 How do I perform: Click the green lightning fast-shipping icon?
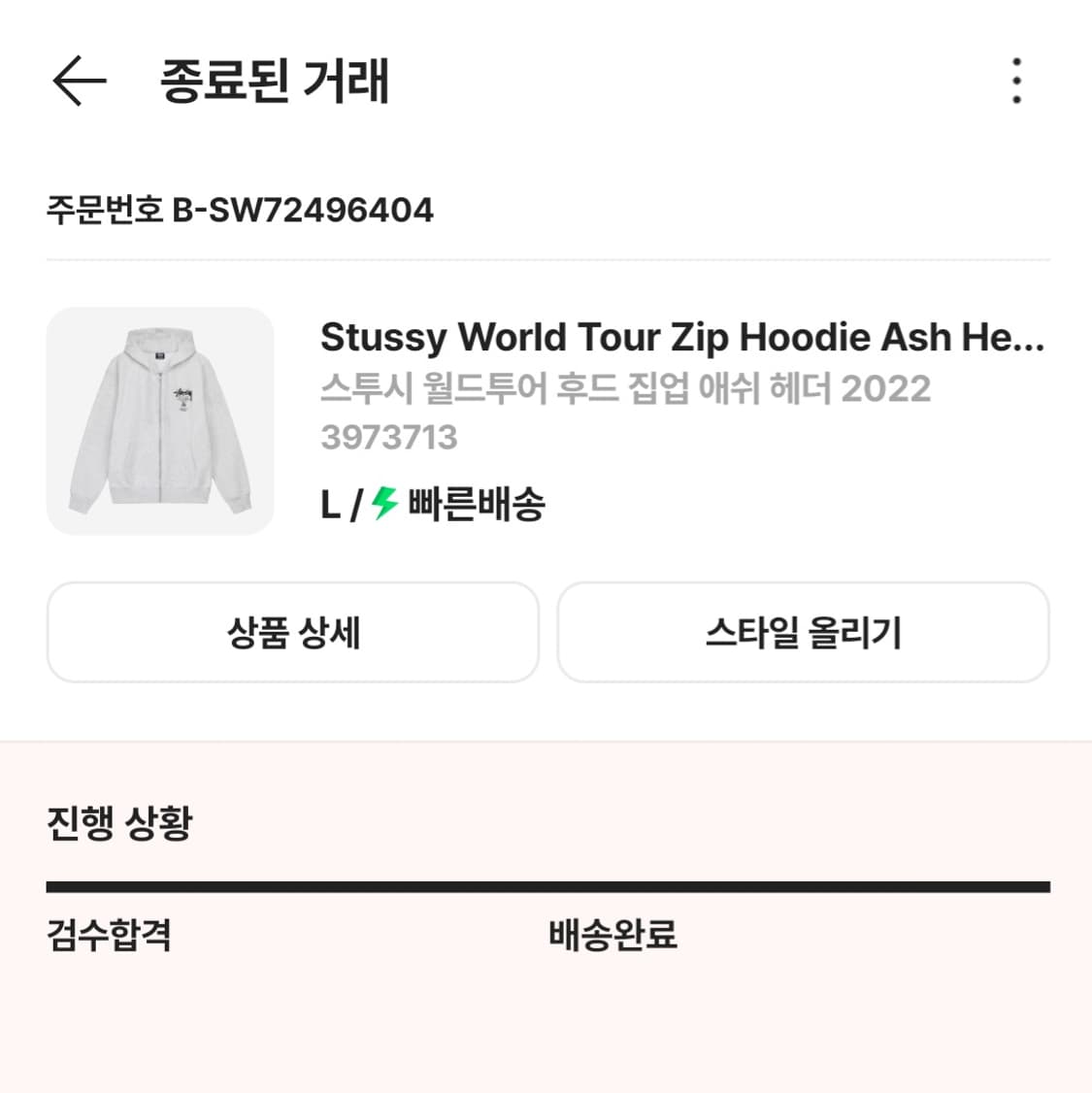pos(382,505)
